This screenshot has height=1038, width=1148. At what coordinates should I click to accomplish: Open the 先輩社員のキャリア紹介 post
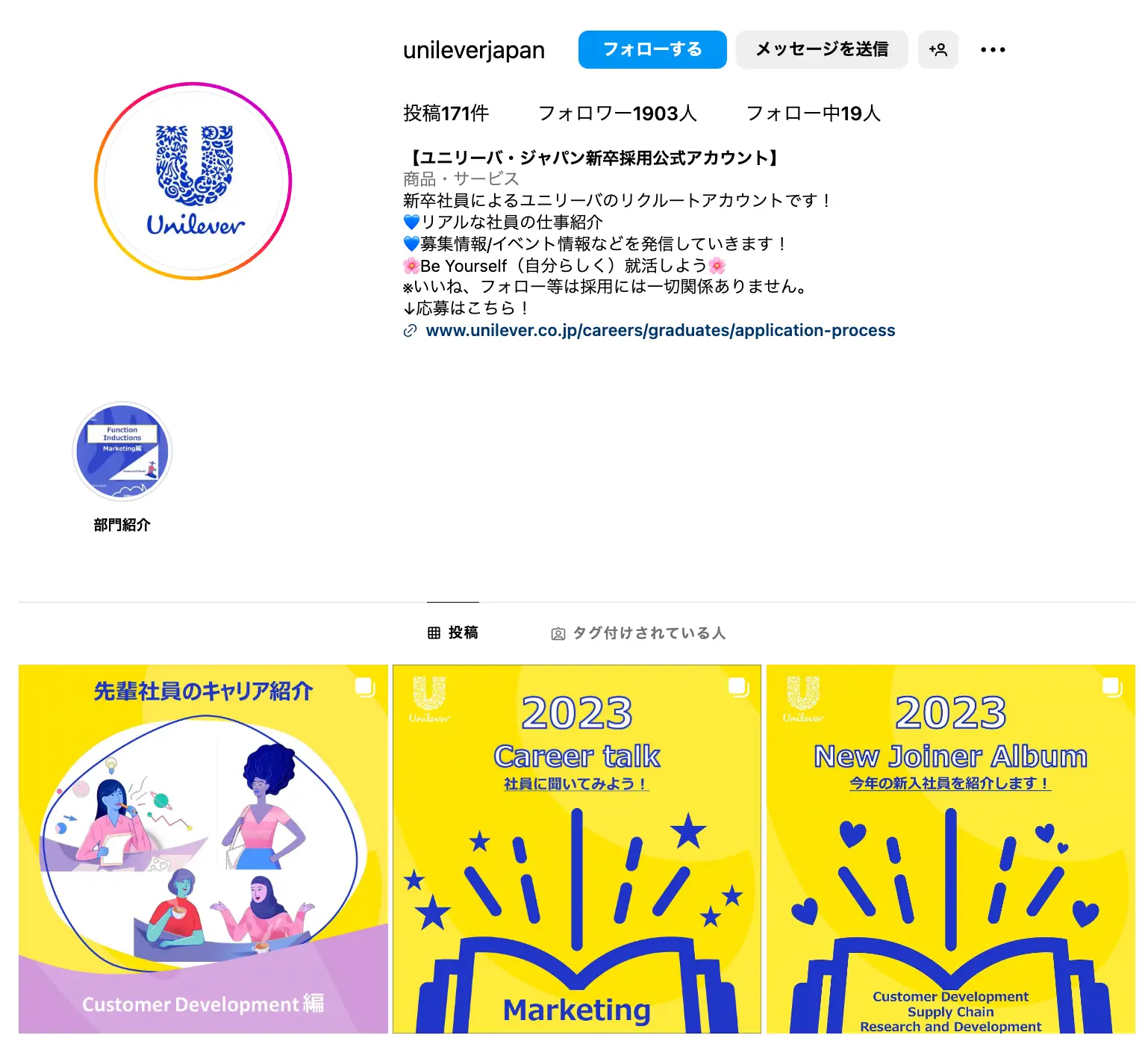[x=203, y=848]
